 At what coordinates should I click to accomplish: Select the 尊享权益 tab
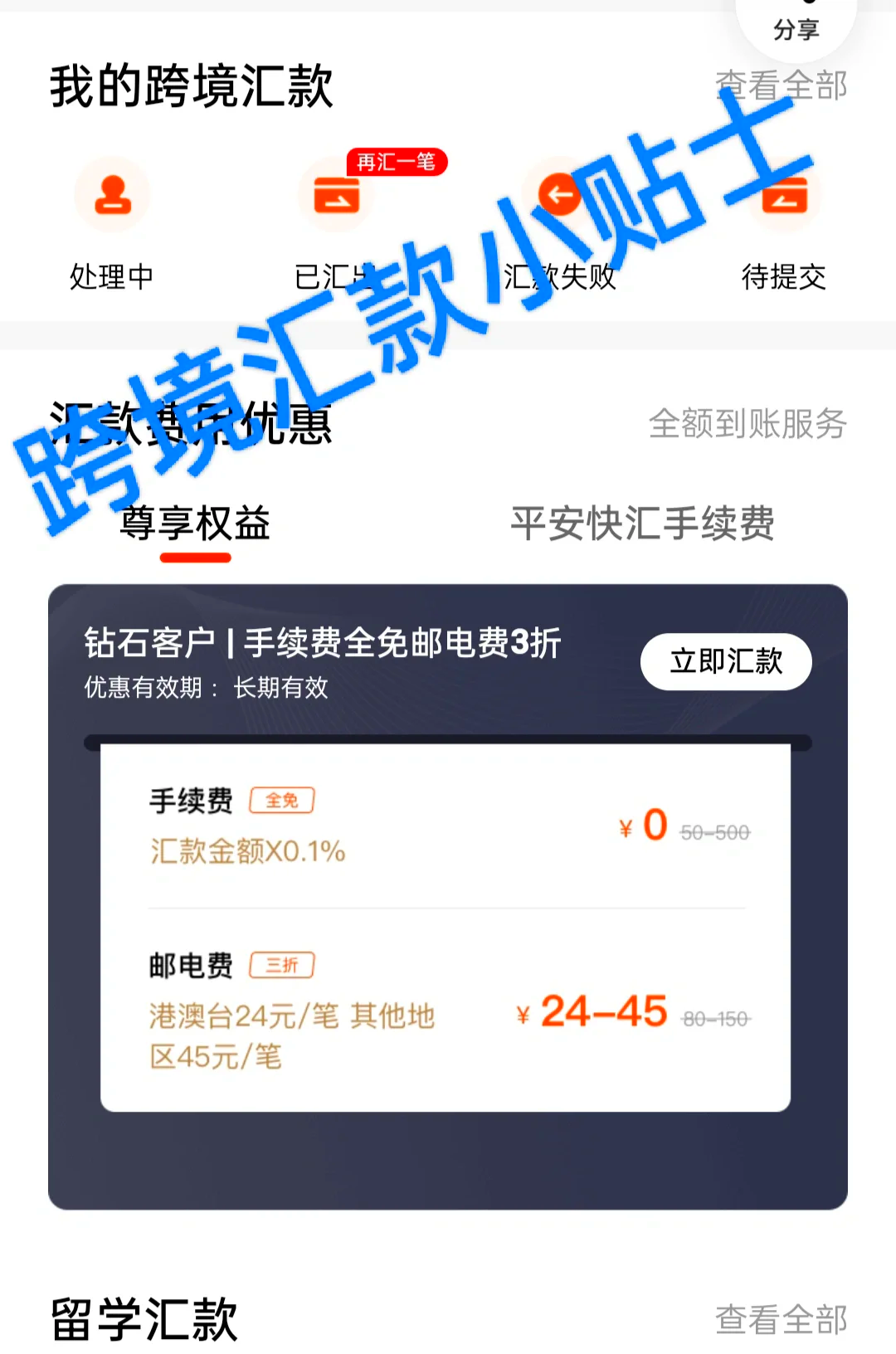(195, 524)
